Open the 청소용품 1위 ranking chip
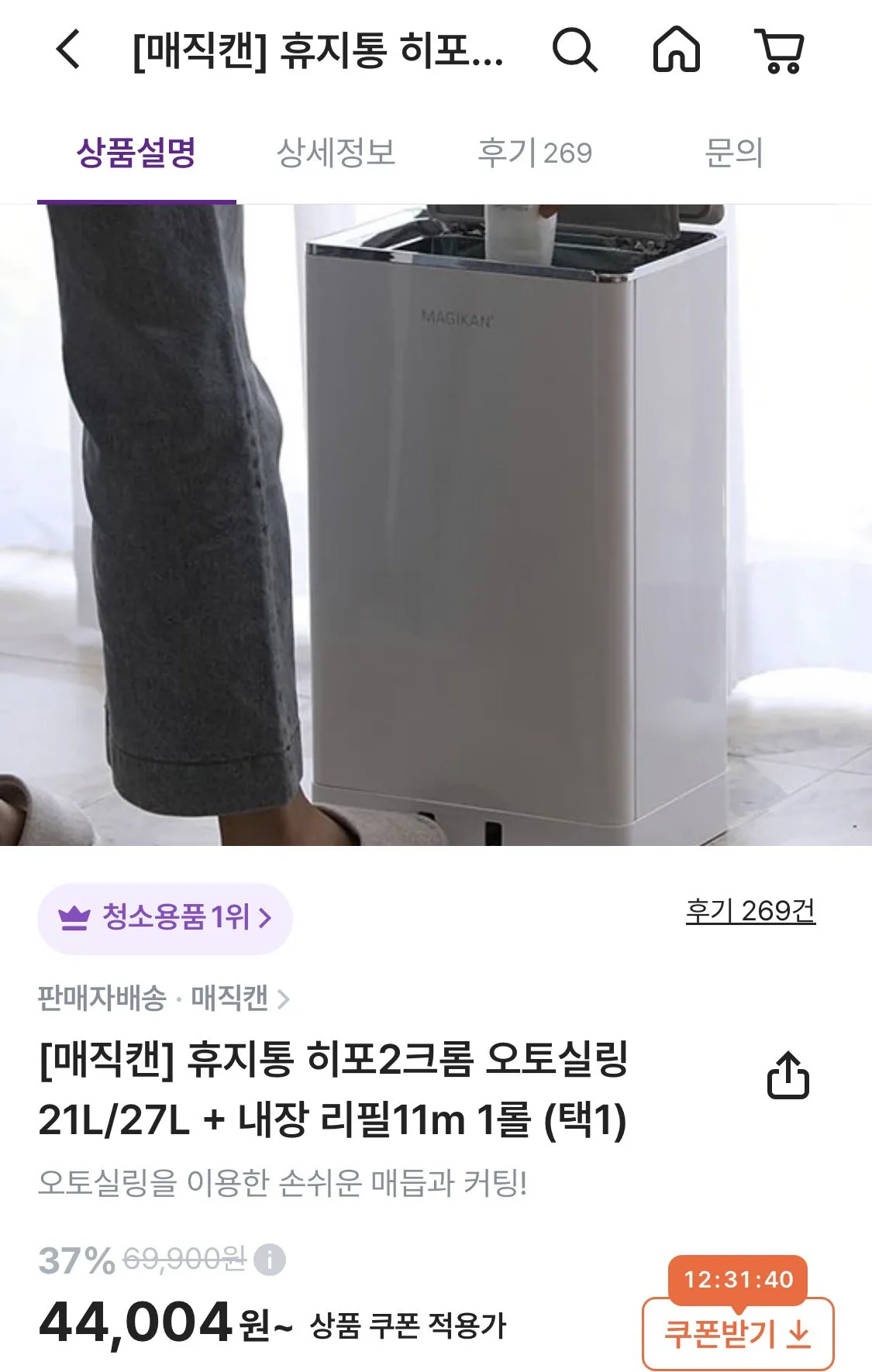The image size is (872, 1372). [x=165, y=918]
